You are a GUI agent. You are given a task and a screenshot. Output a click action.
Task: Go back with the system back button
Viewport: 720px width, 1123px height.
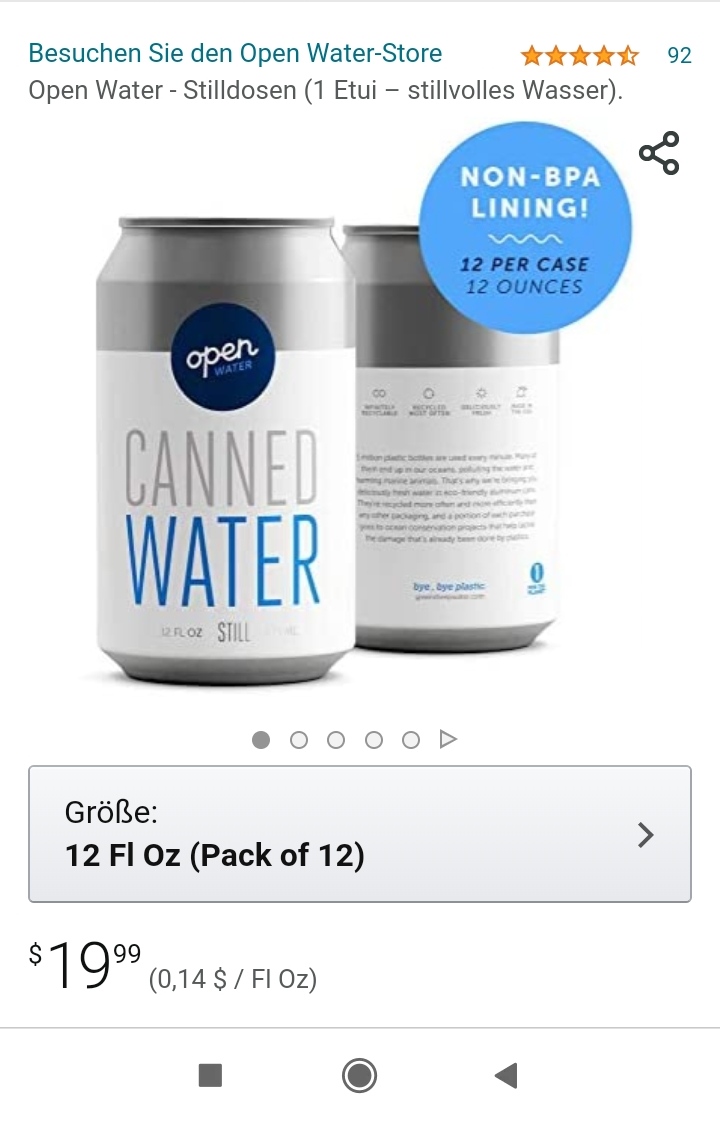click(x=506, y=1076)
